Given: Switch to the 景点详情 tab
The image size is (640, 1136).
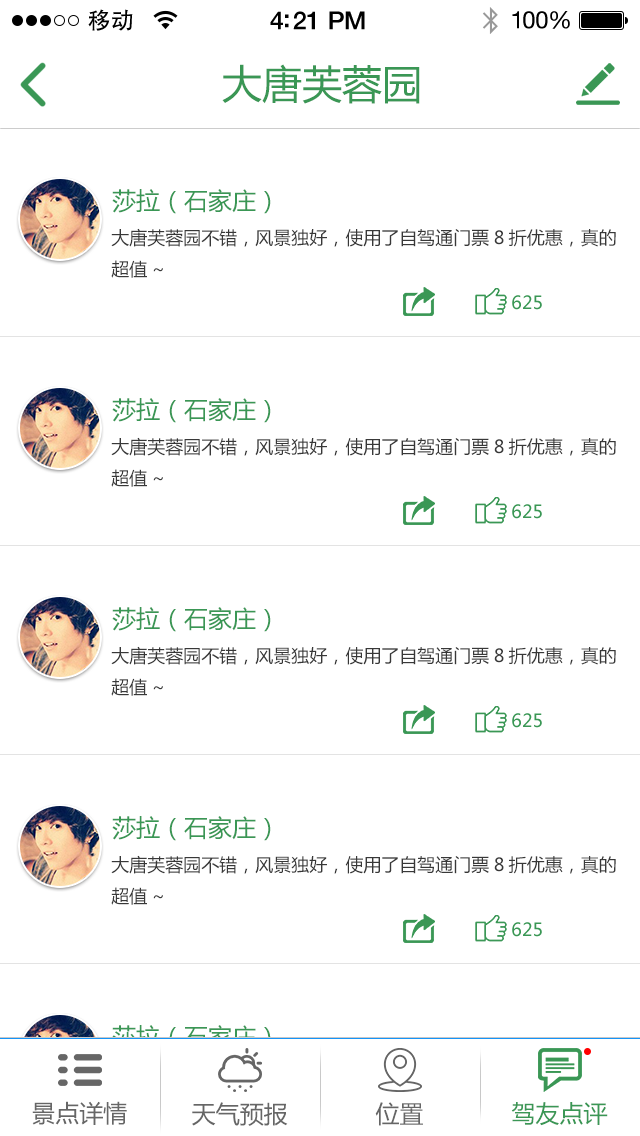Looking at the screenshot, I should tap(80, 1087).
